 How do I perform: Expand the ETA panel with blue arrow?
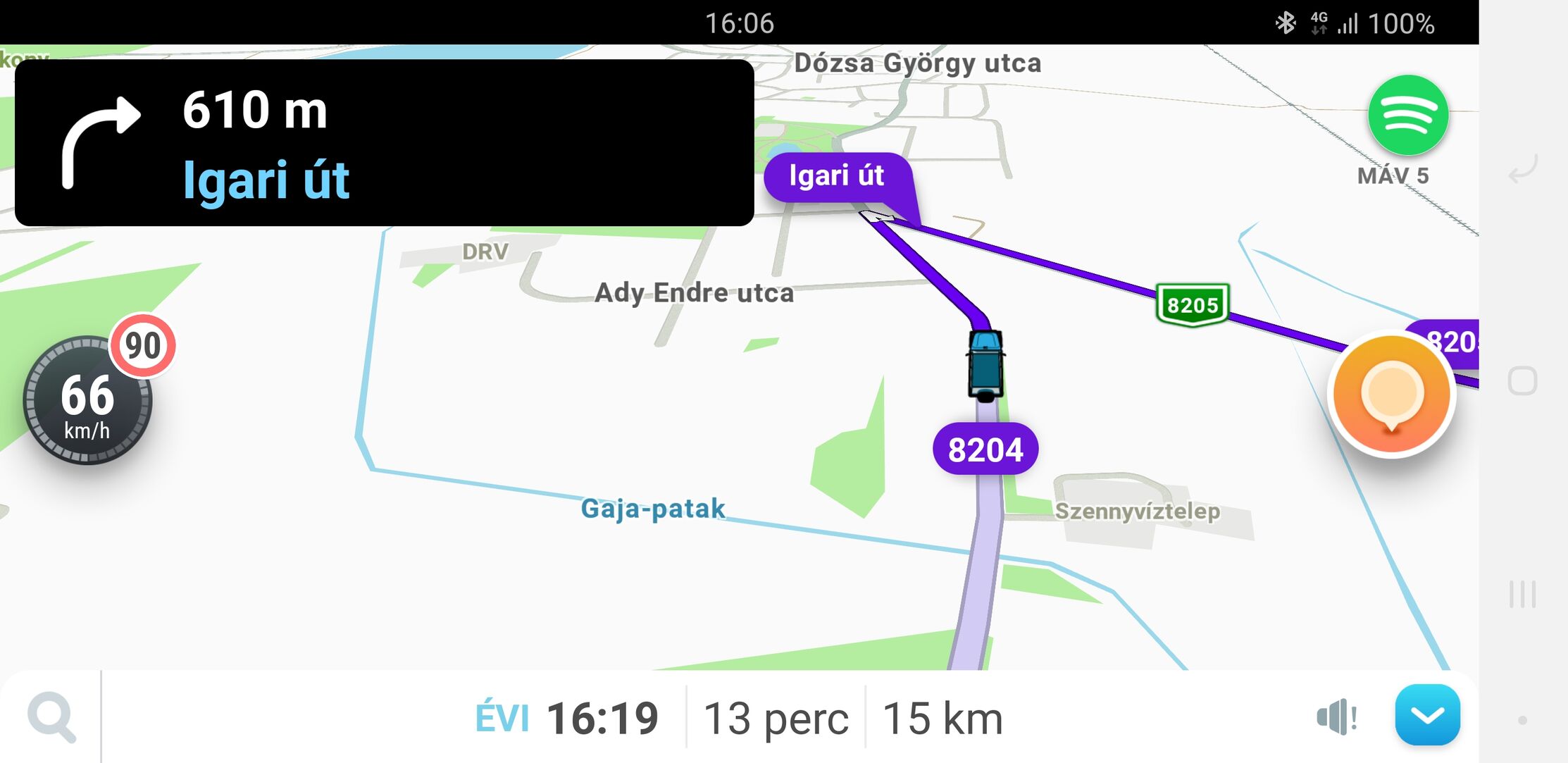click(x=1427, y=715)
